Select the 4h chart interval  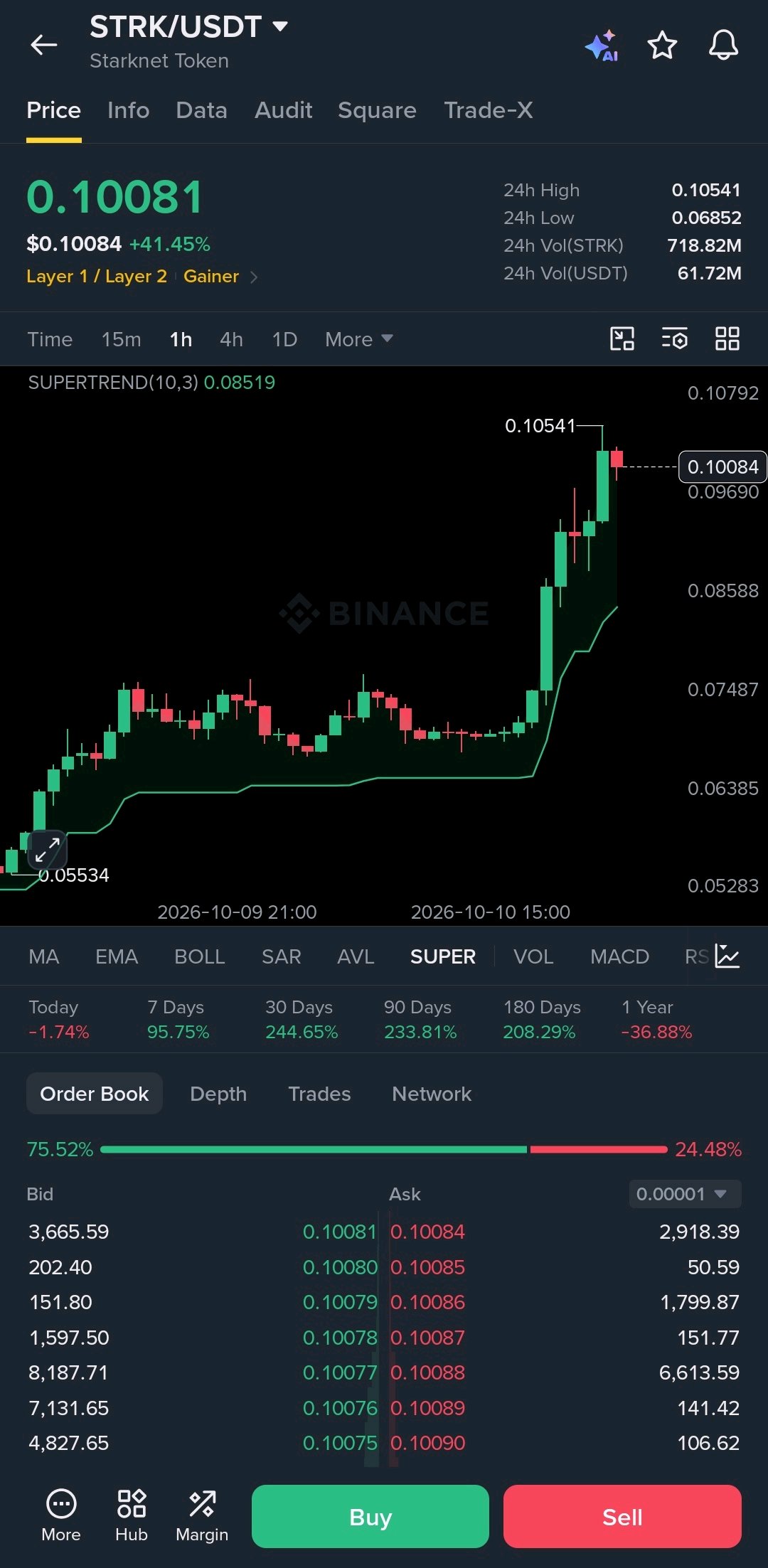[x=231, y=339]
